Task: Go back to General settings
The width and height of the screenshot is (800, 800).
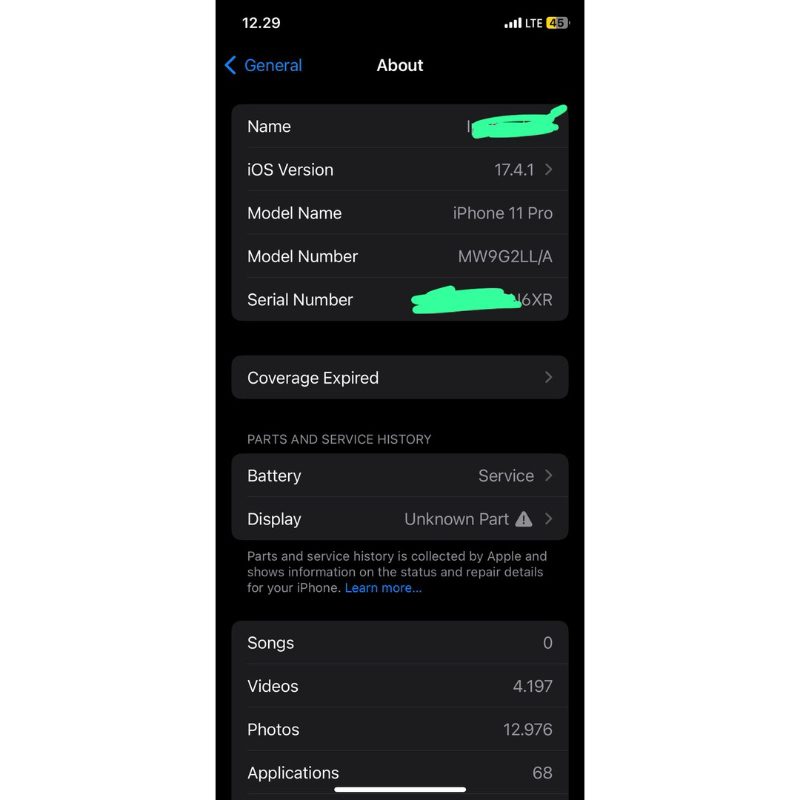Action: 264,65
